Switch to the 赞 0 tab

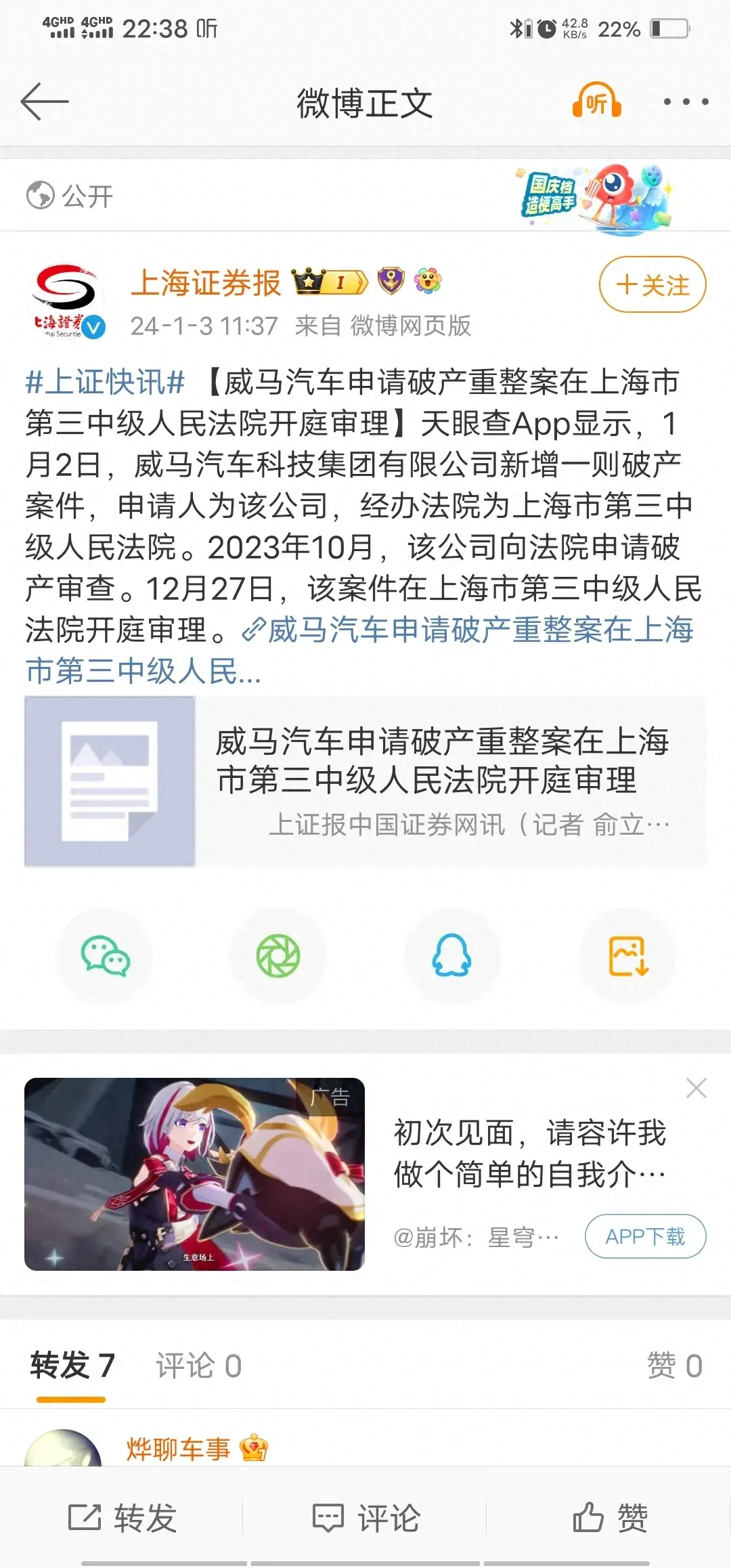tap(674, 1366)
